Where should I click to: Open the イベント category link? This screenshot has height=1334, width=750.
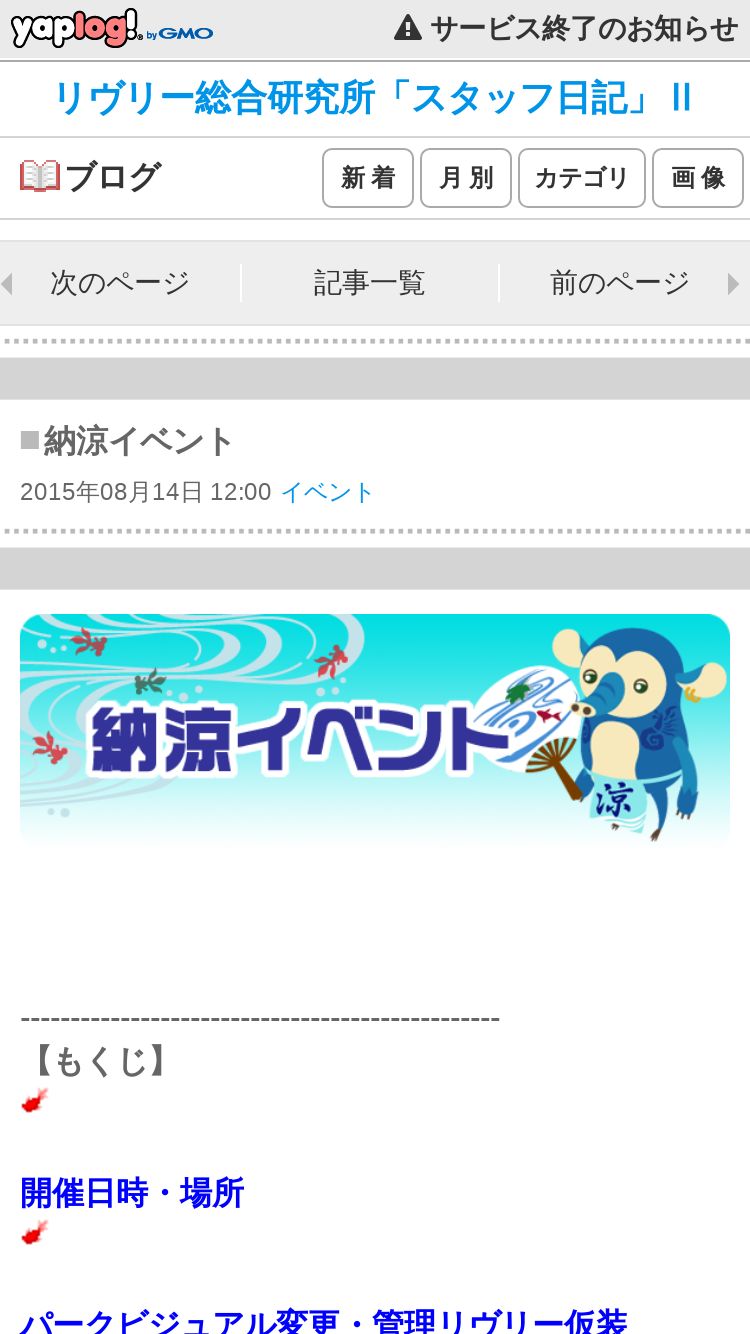coord(327,492)
